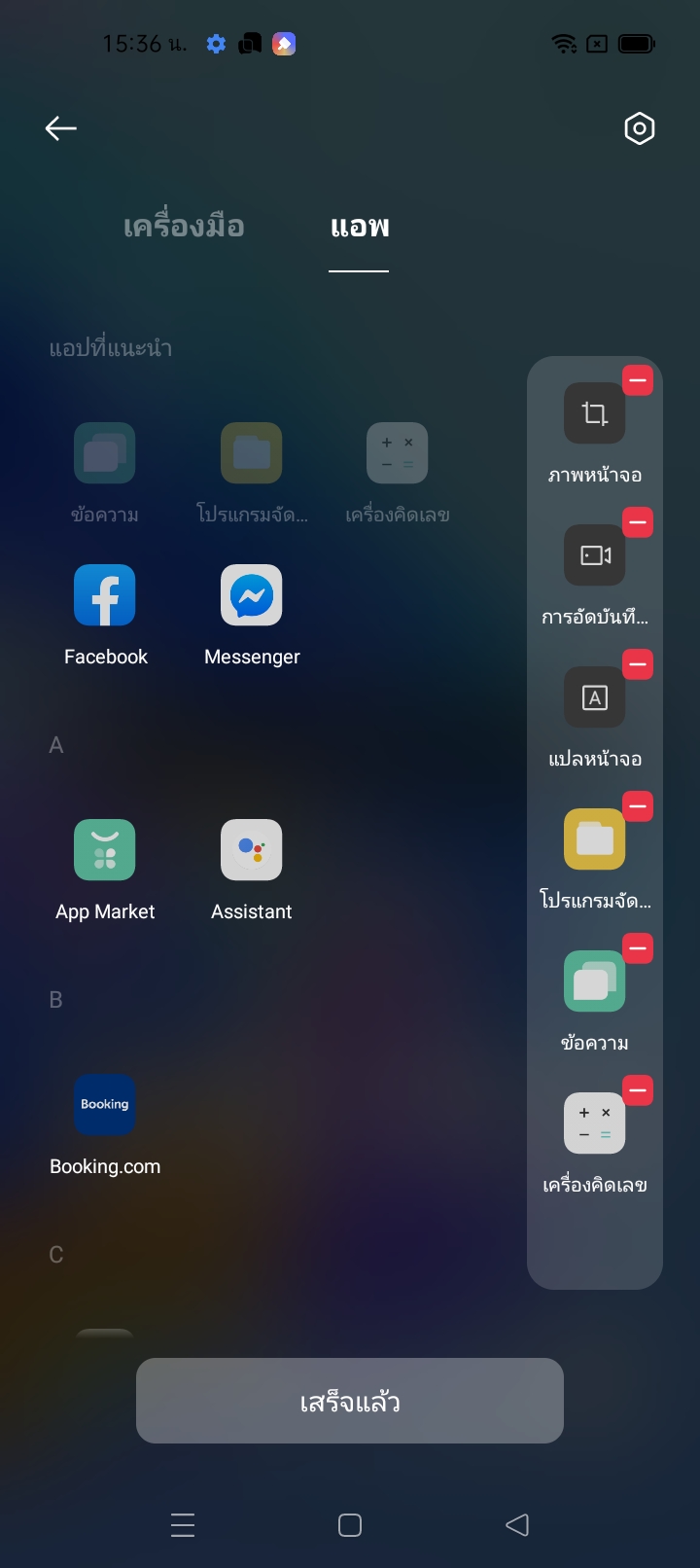Screen dimensions: 700x1568
Task: Add App Market to the sidebar
Action: click(x=105, y=850)
